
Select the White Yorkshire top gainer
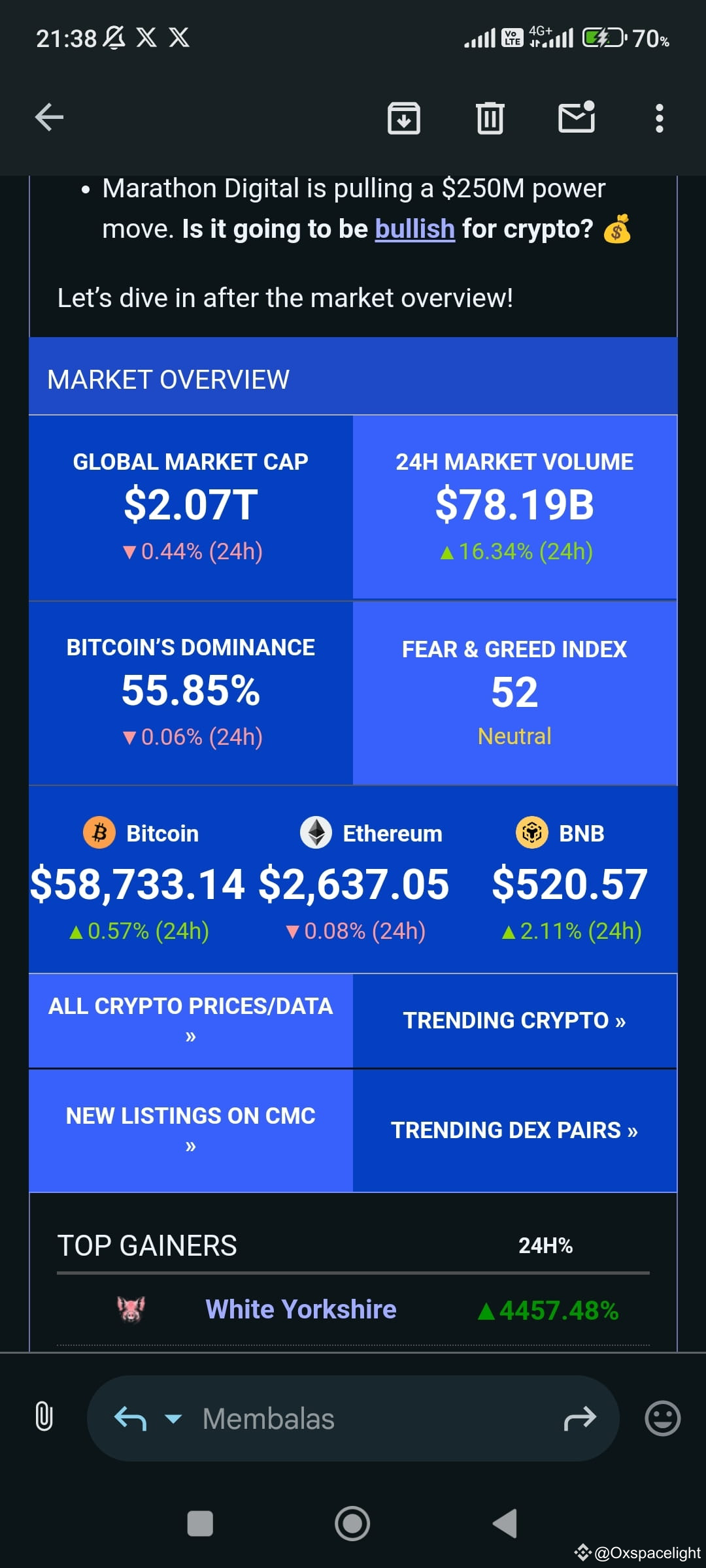(x=300, y=1309)
